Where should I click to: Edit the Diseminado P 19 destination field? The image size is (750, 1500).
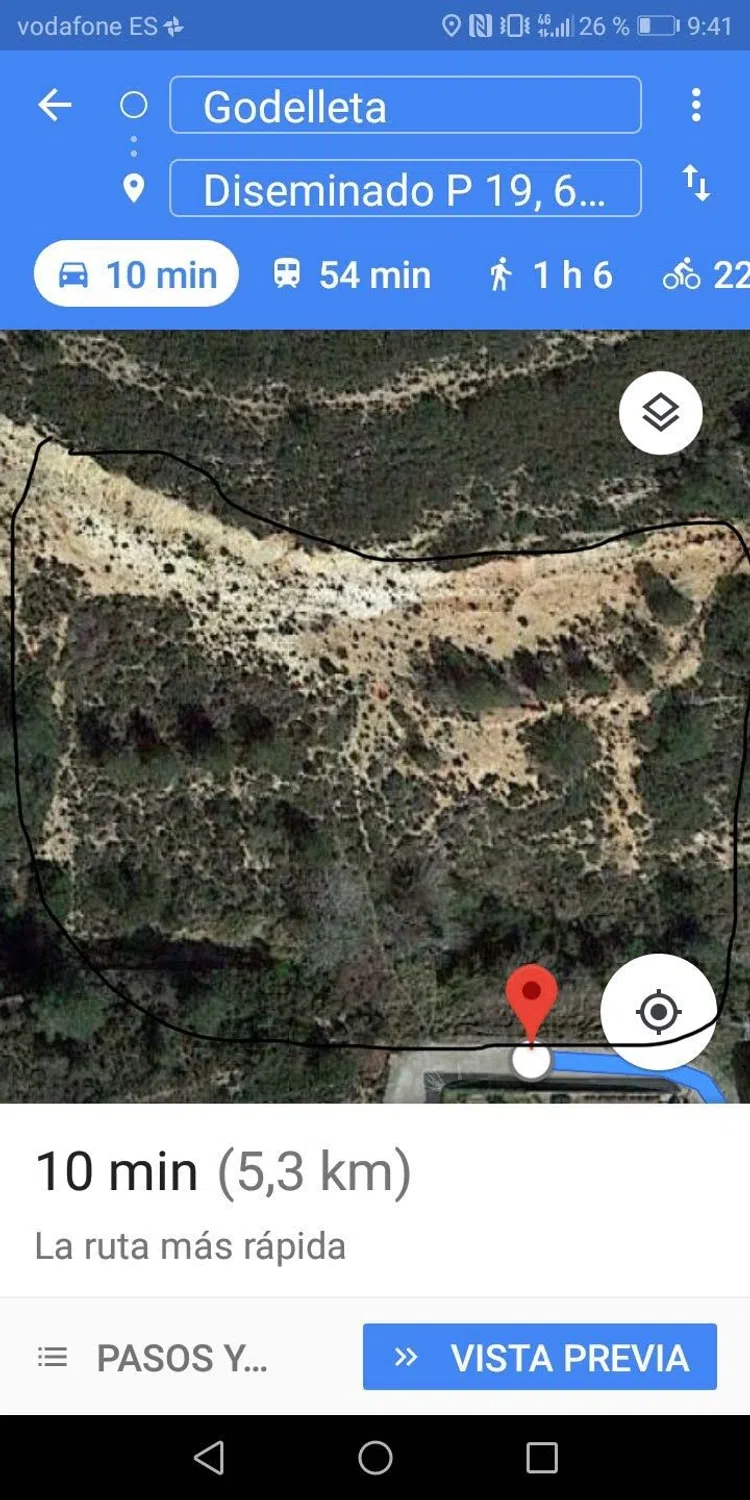pos(405,189)
